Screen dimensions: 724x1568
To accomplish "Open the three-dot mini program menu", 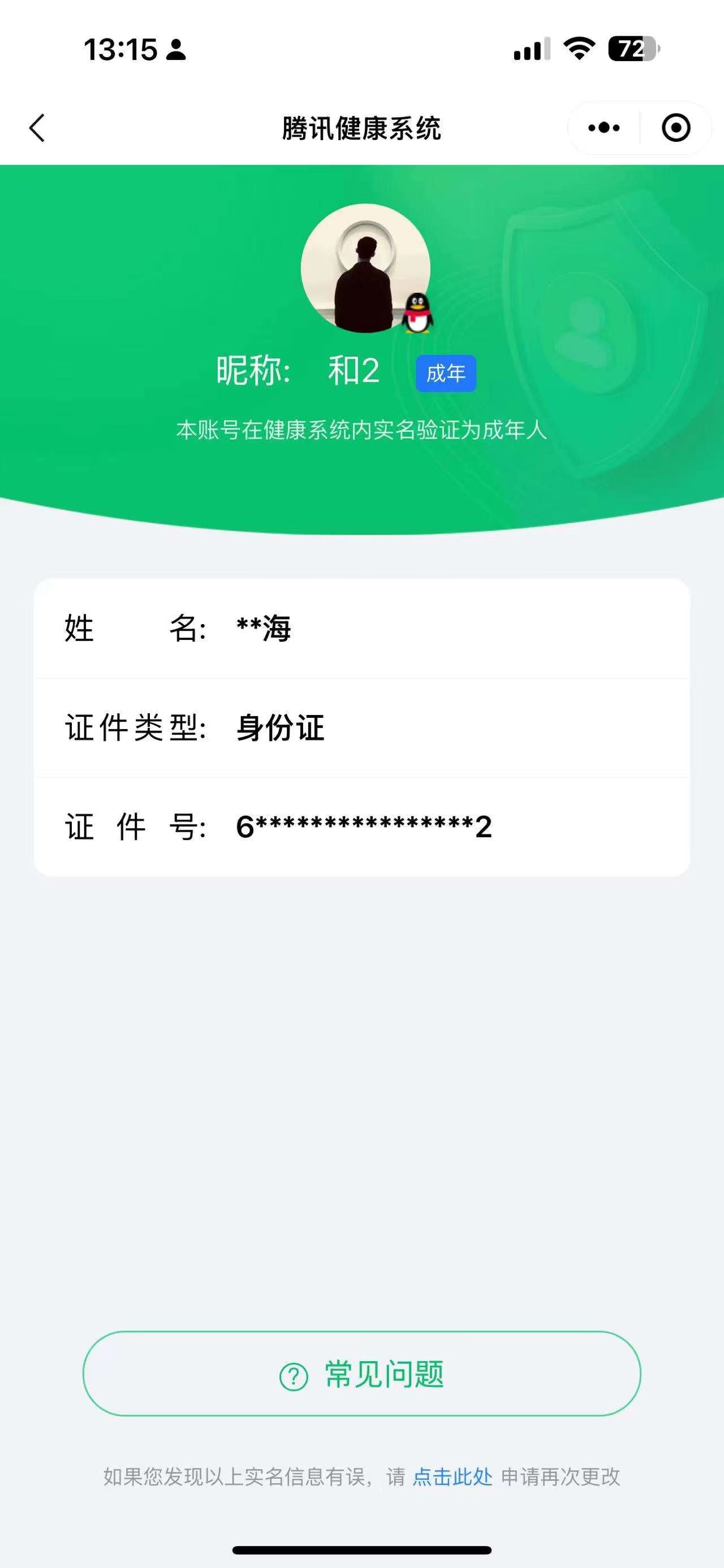I will 604,128.
